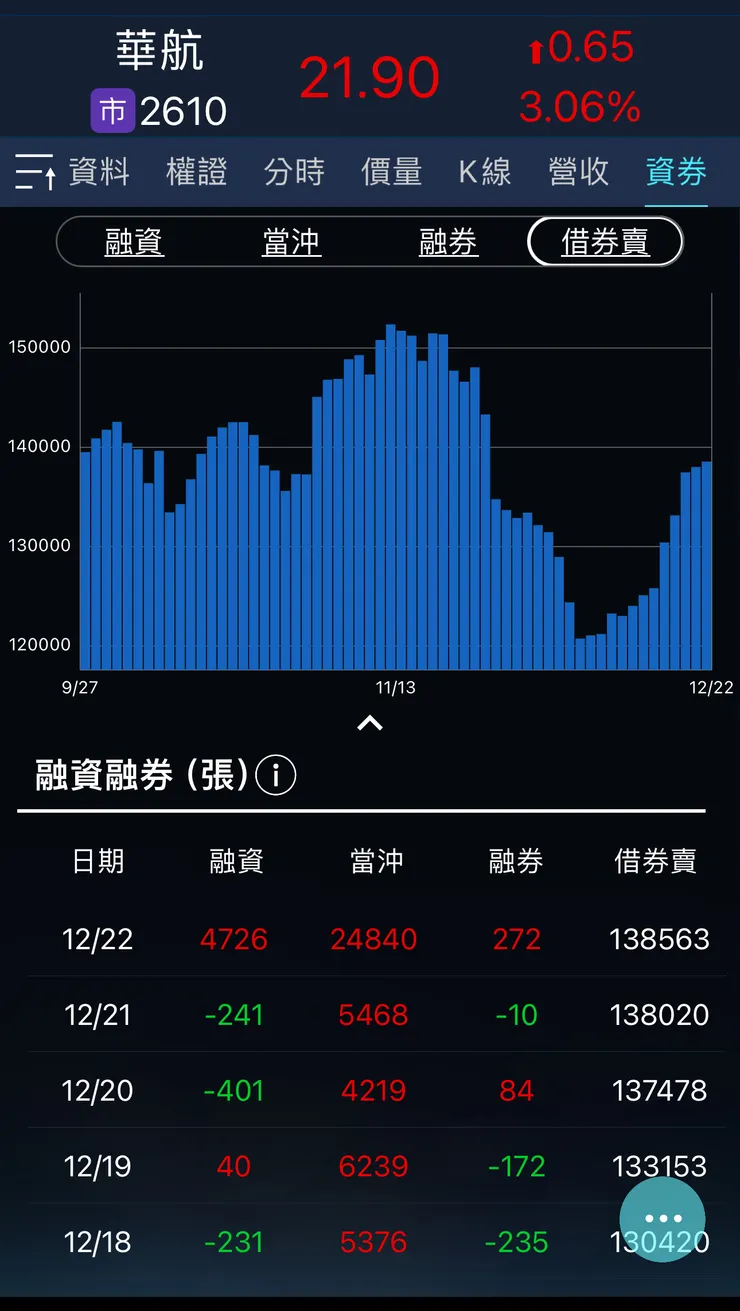Screen dimensions: 740x1311
Task: Select the 分時 tab
Action: pyautogui.click(x=295, y=172)
